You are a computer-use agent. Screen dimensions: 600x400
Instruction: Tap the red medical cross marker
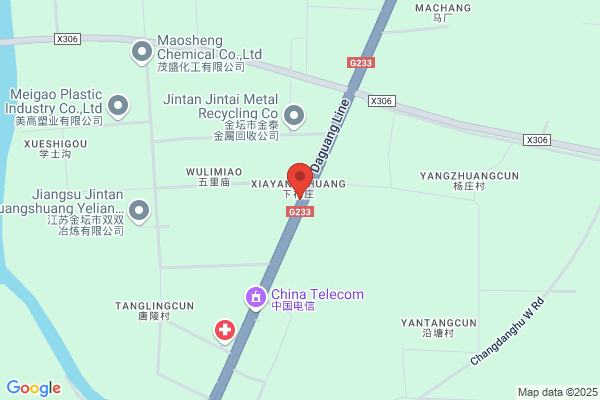pyautogui.click(x=225, y=331)
